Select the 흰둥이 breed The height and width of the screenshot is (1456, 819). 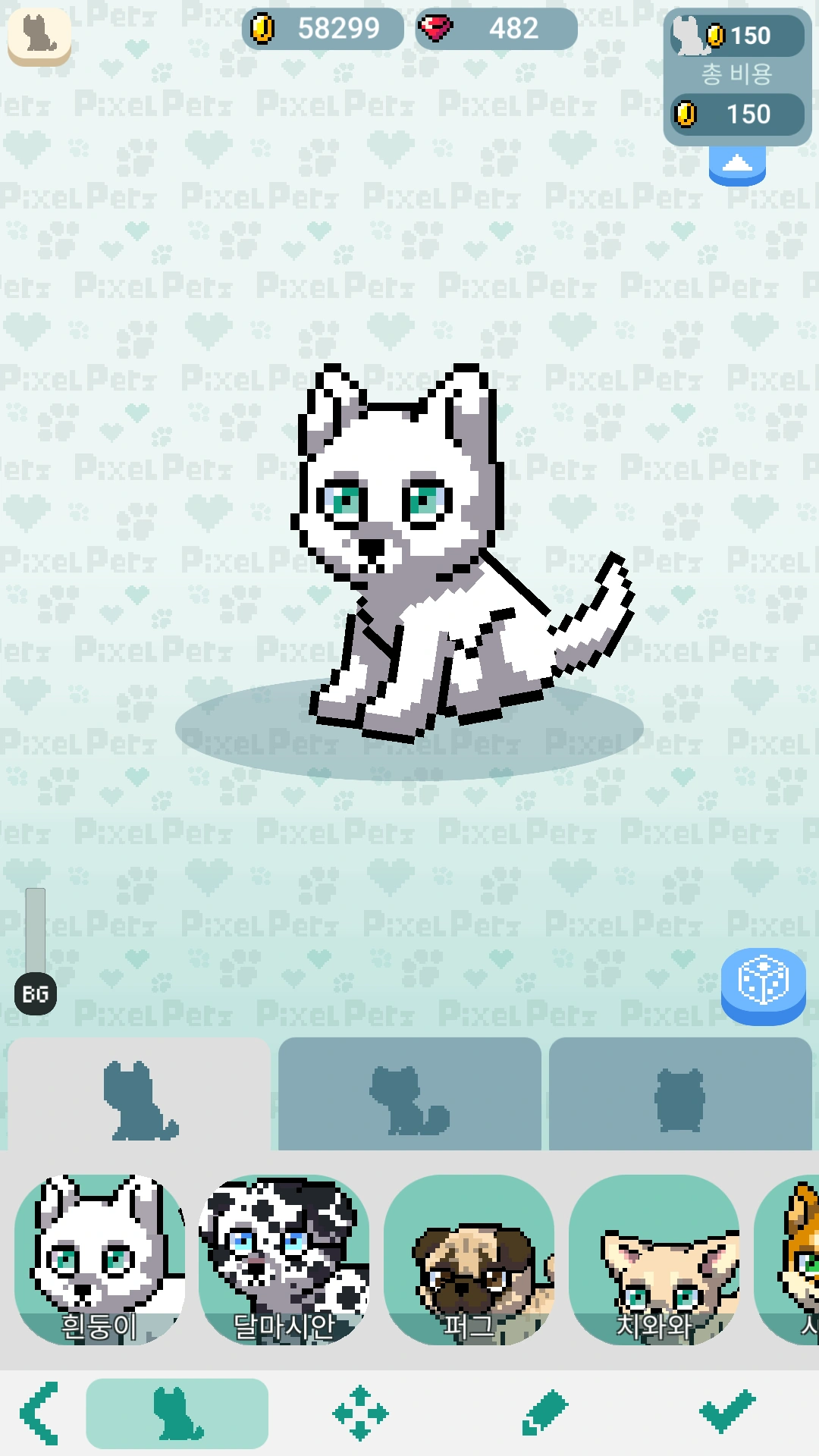[x=100, y=1260]
